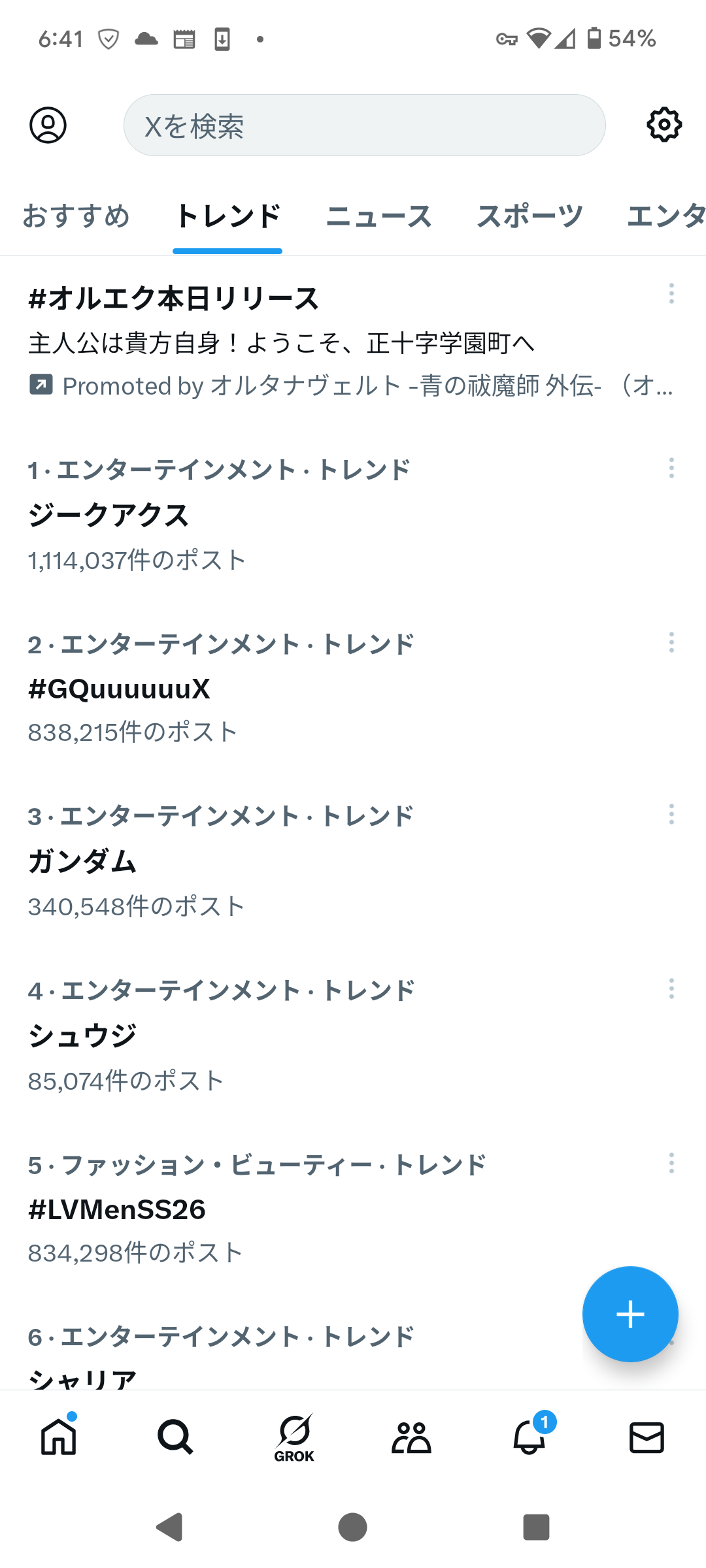Open more options for ガンダム trend

pyautogui.click(x=671, y=814)
